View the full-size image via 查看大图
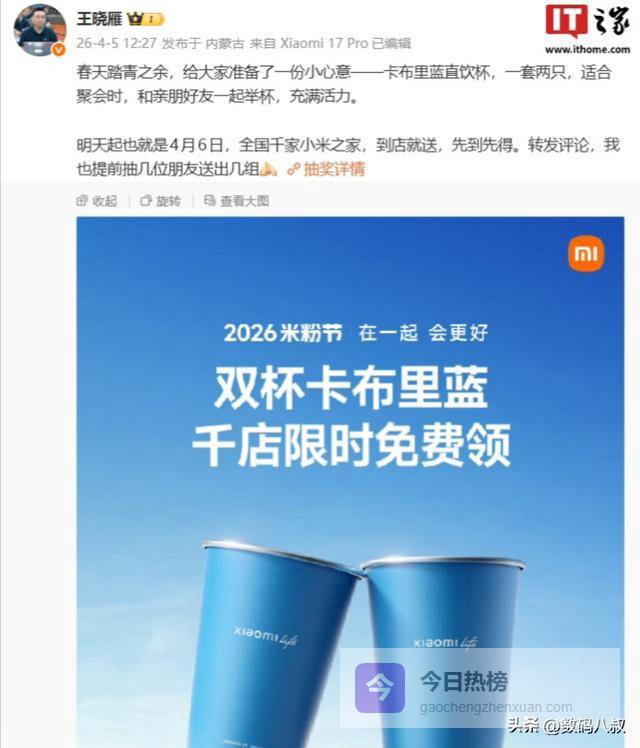The image size is (640, 748). (237, 201)
